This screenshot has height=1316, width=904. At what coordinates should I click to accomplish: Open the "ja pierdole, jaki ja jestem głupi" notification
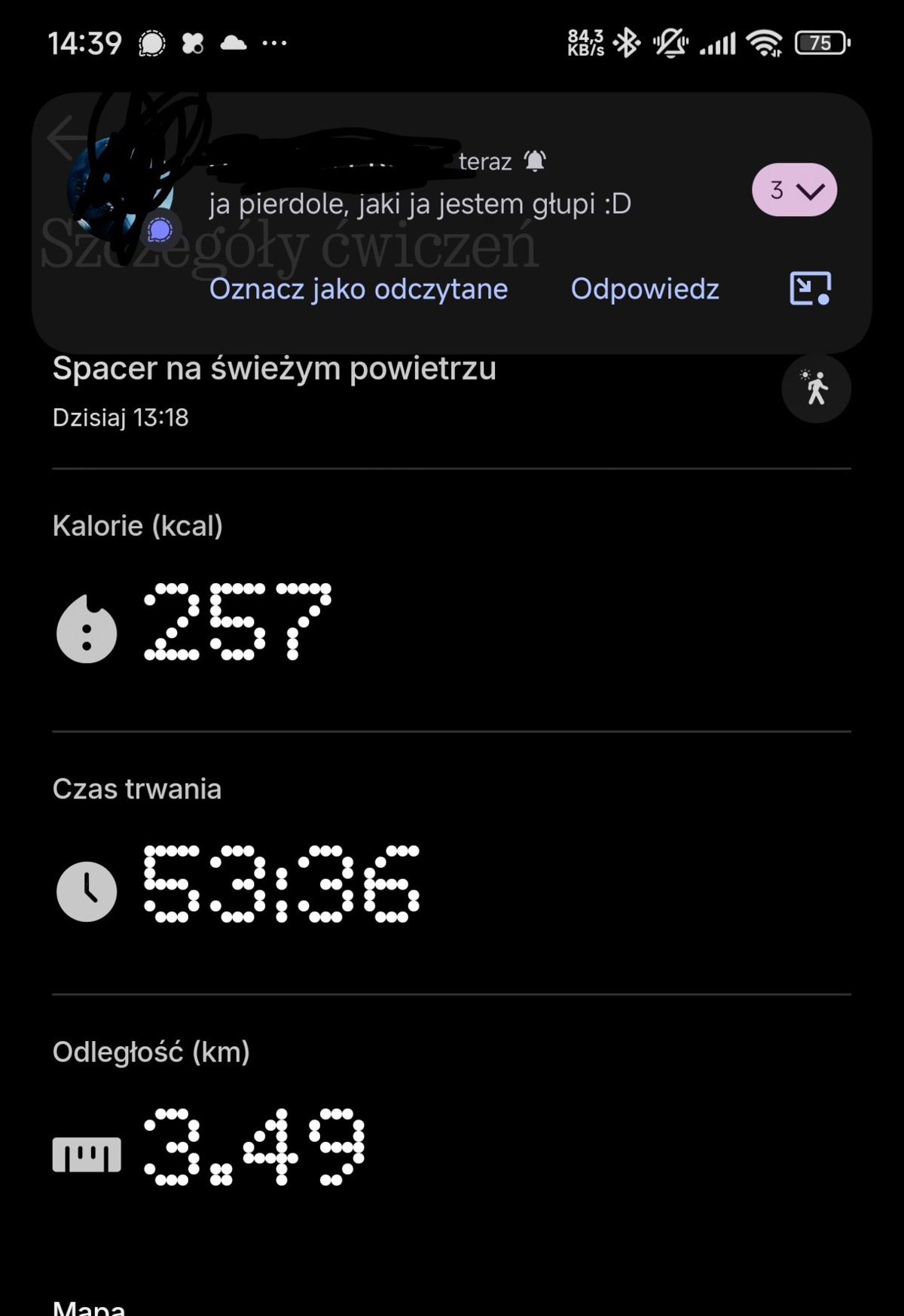[420, 204]
